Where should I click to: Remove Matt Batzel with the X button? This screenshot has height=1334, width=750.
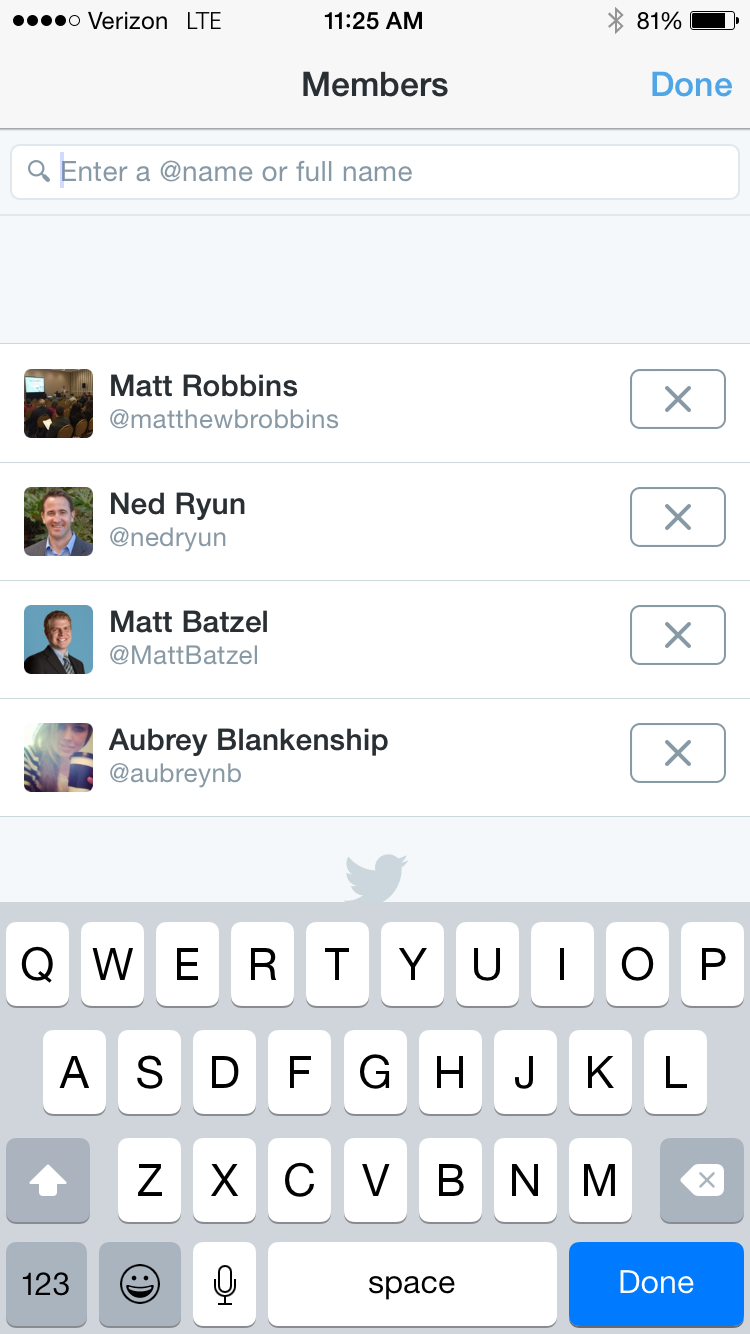pyautogui.click(x=677, y=635)
